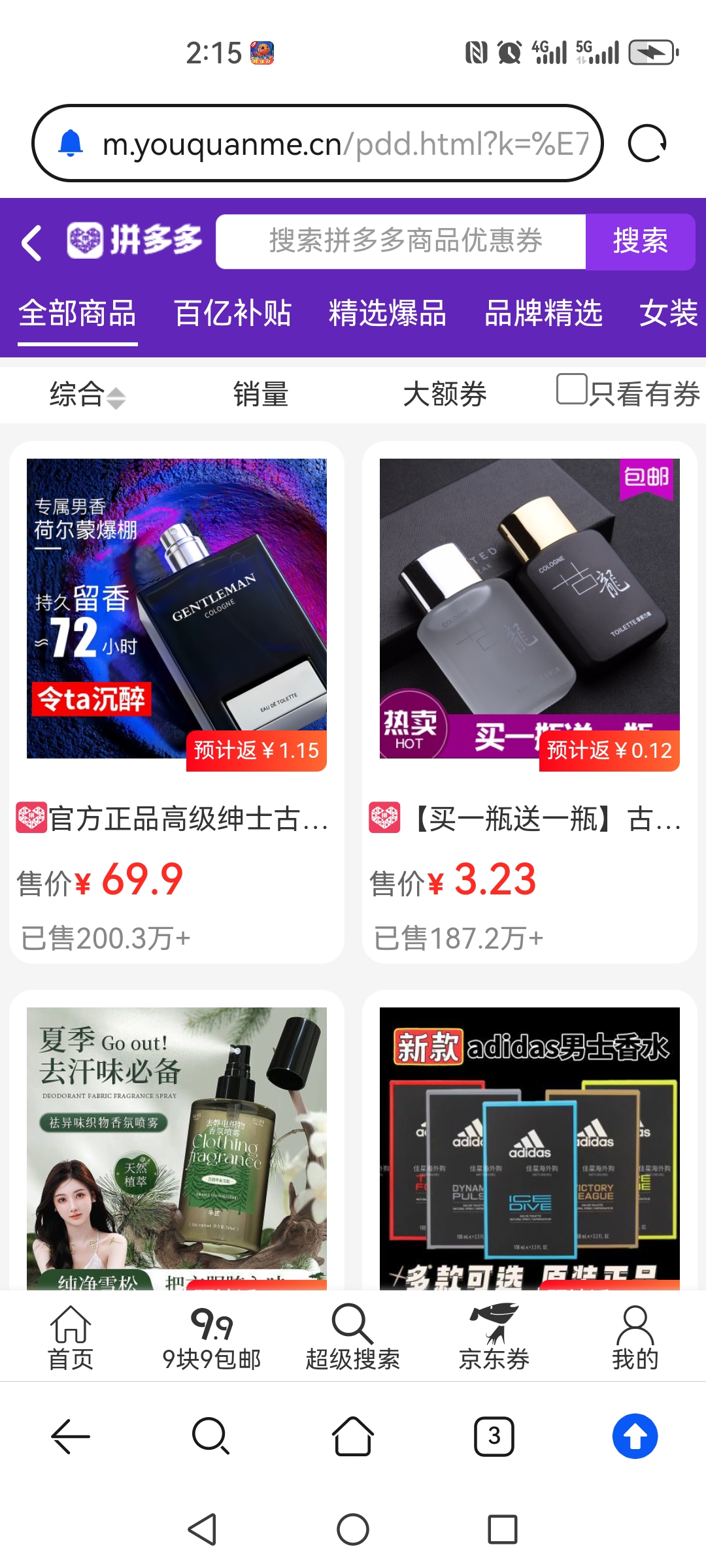Go back with the purple header arrow
Screen dimensions: 706x1568
pyautogui.click(x=31, y=242)
